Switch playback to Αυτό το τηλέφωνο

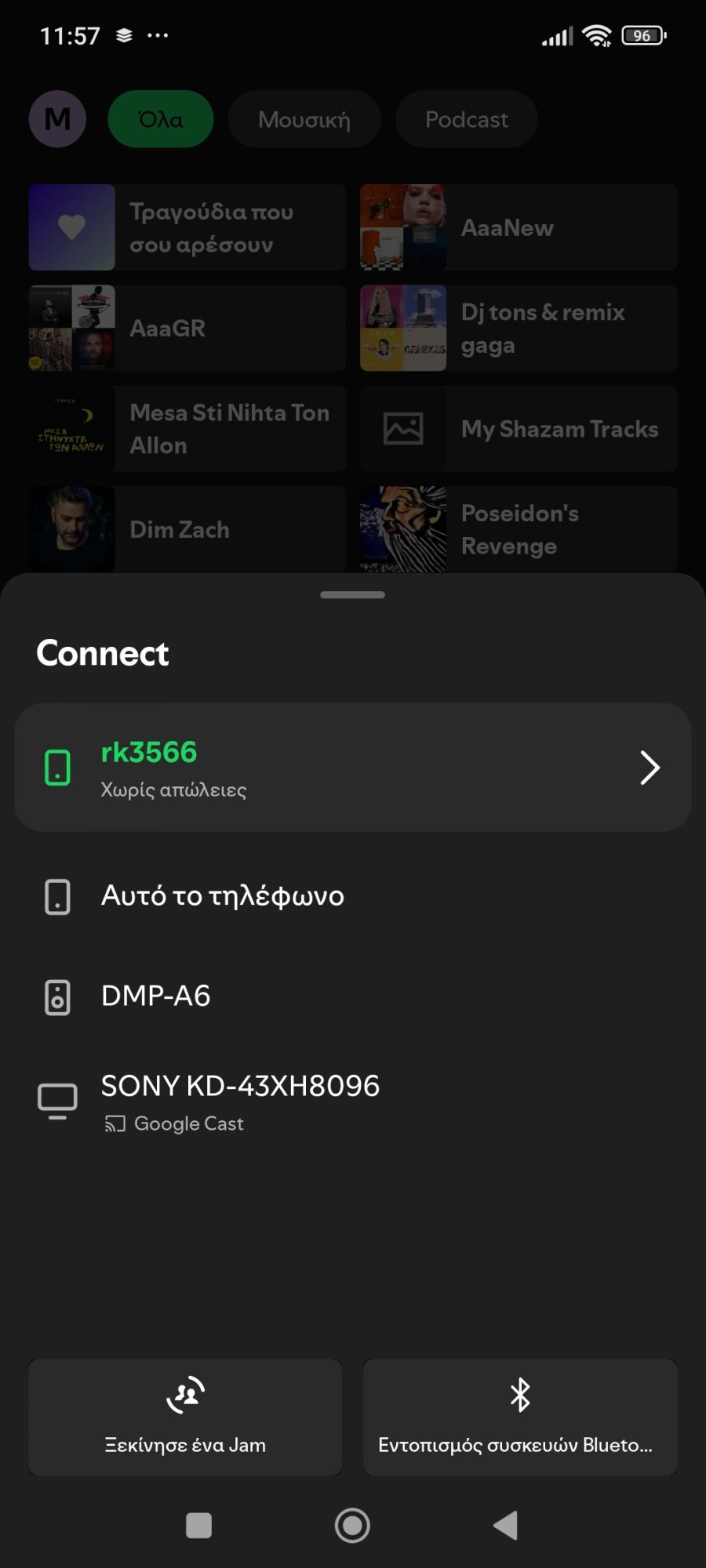(x=222, y=895)
